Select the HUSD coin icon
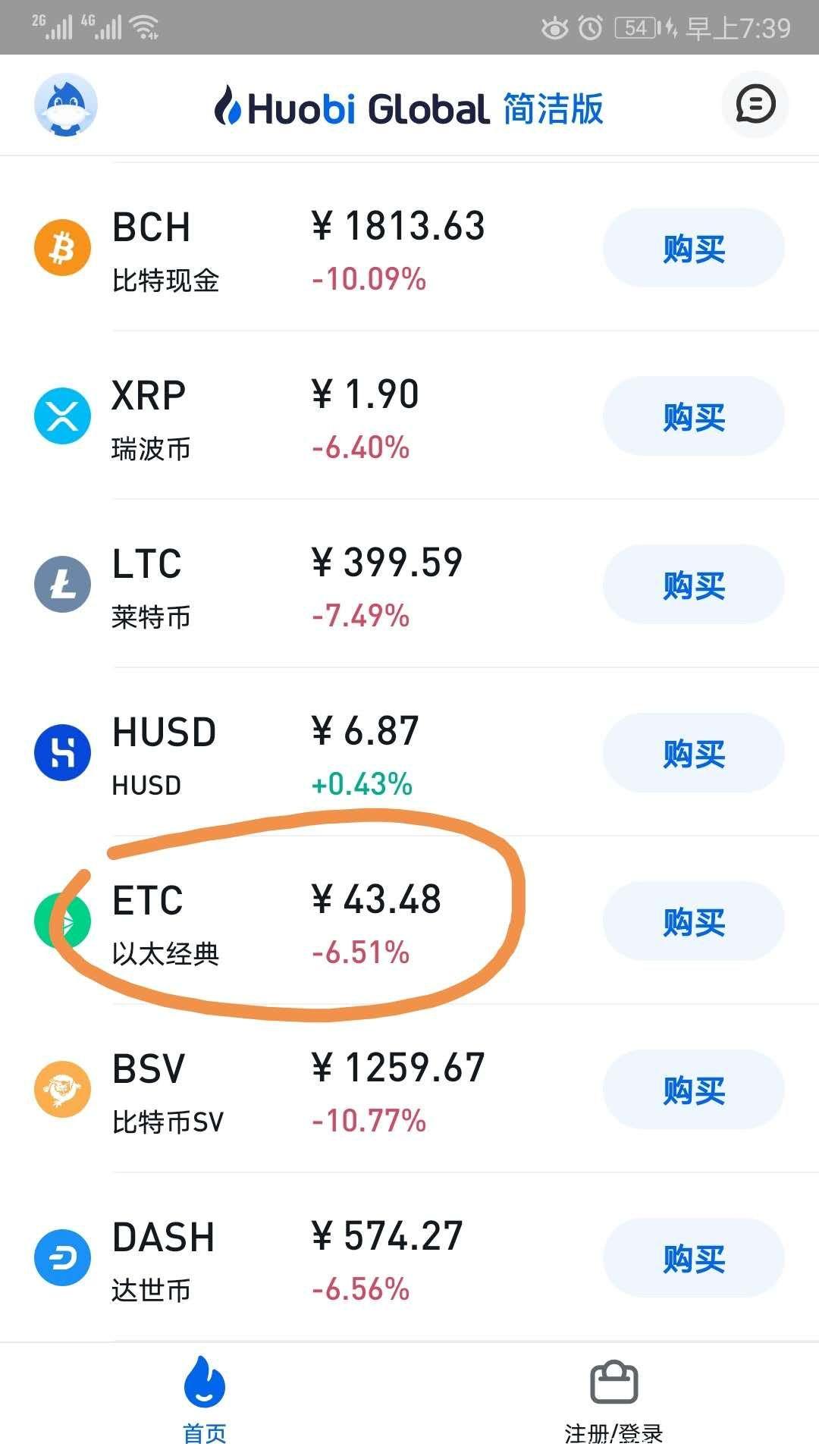819x1456 pixels. [x=63, y=752]
